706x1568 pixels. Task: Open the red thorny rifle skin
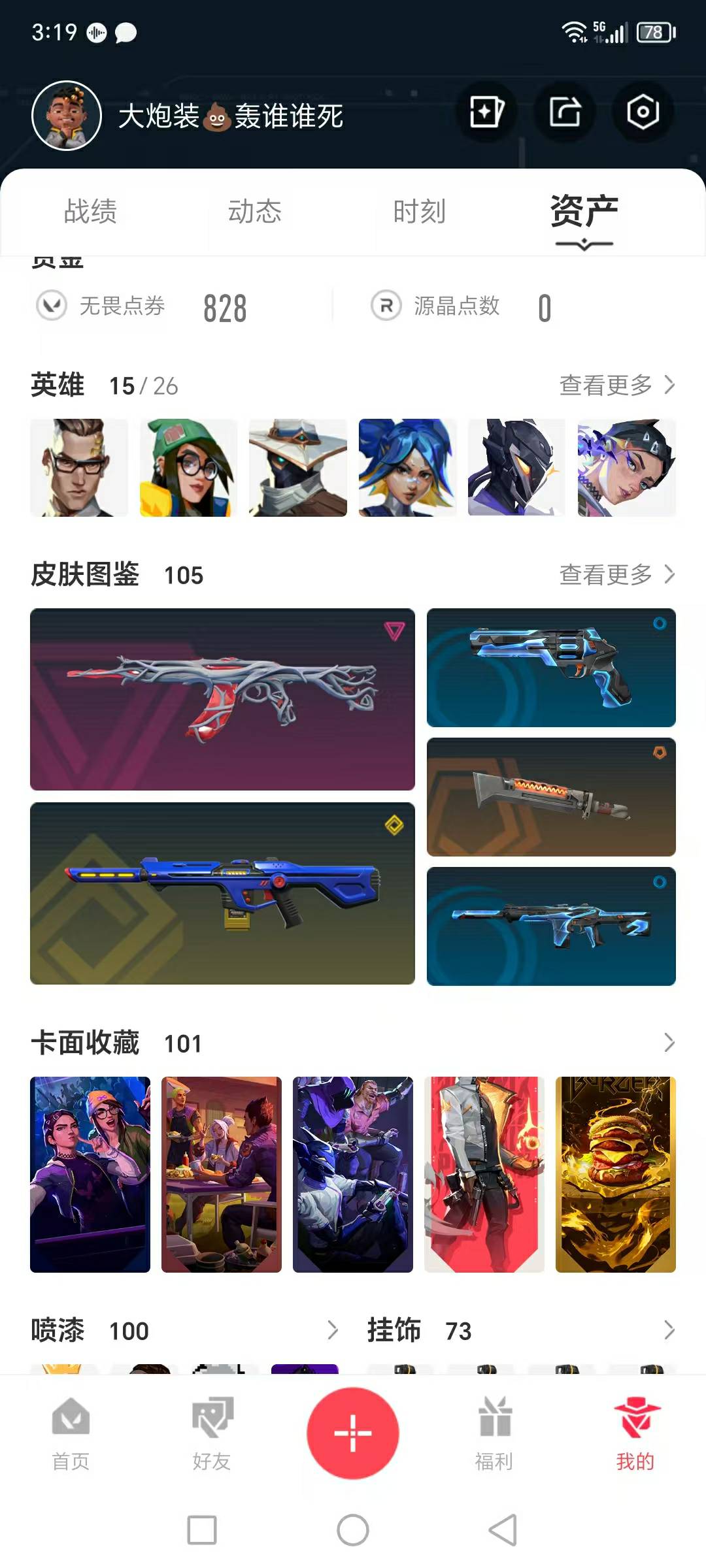click(x=222, y=699)
